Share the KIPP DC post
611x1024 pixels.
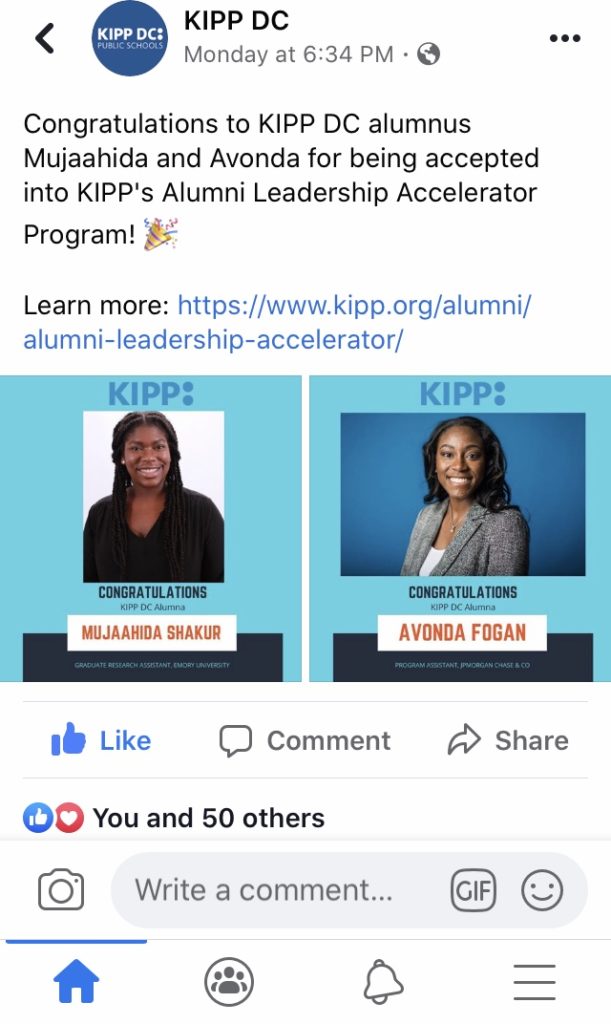pyautogui.click(x=508, y=741)
